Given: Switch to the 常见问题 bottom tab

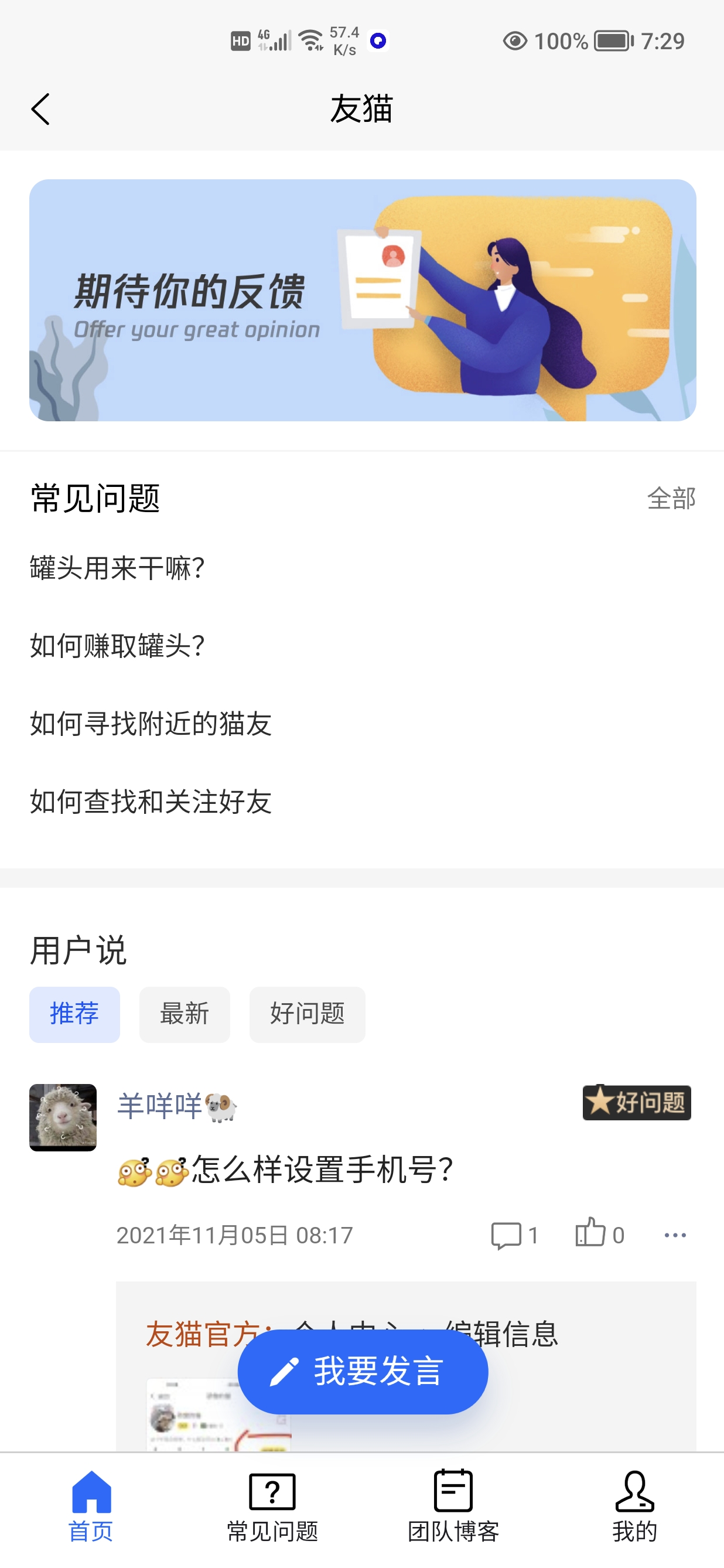Looking at the screenshot, I should (x=272, y=1505).
